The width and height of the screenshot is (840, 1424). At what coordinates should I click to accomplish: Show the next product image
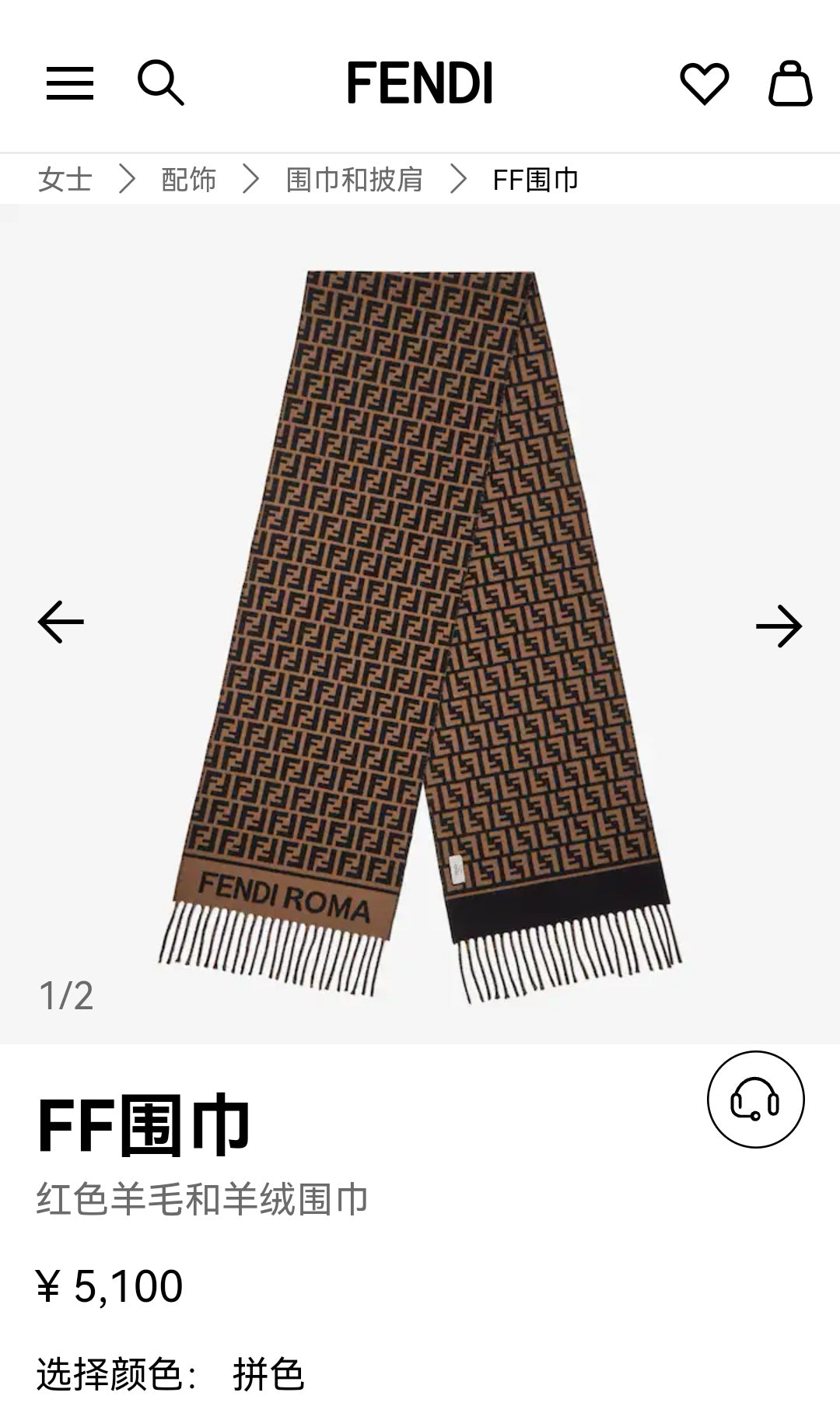click(779, 626)
